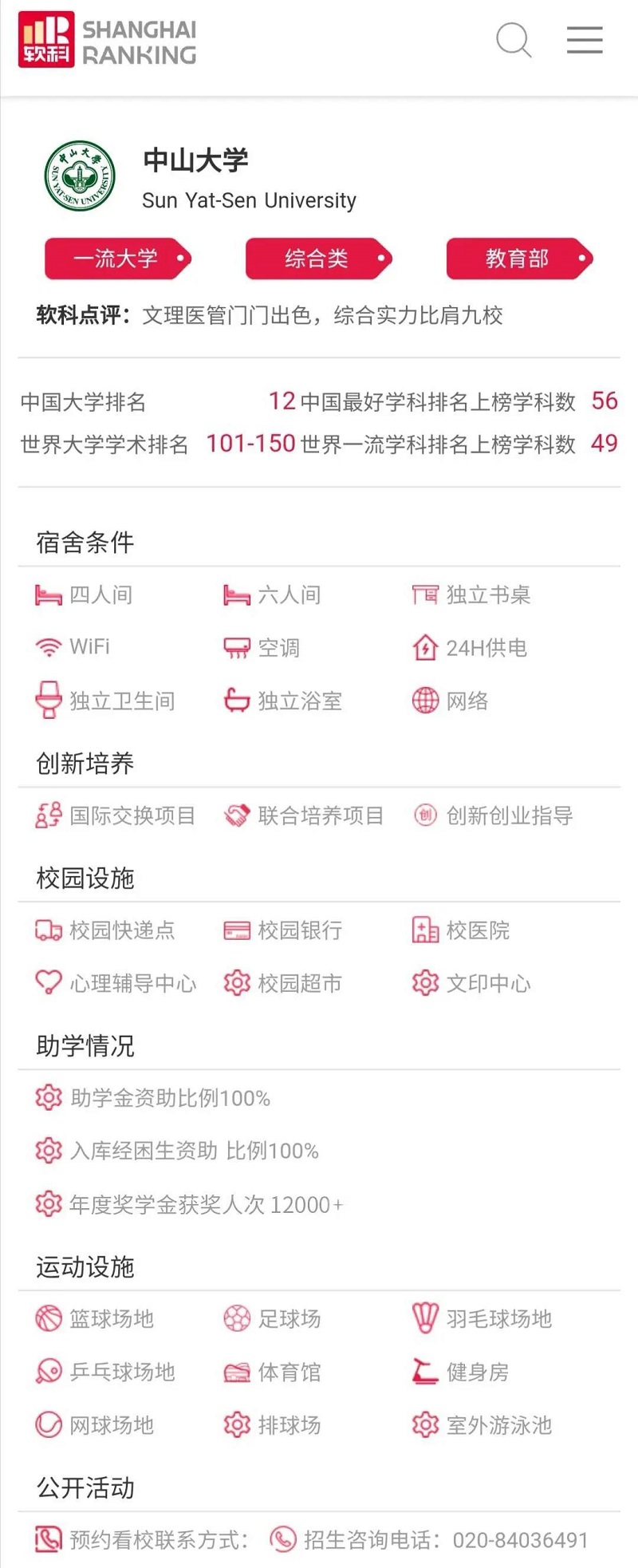This screenshot has height=1568, width=638.
Task: Open the search icon in header
Action: [514, 40]
